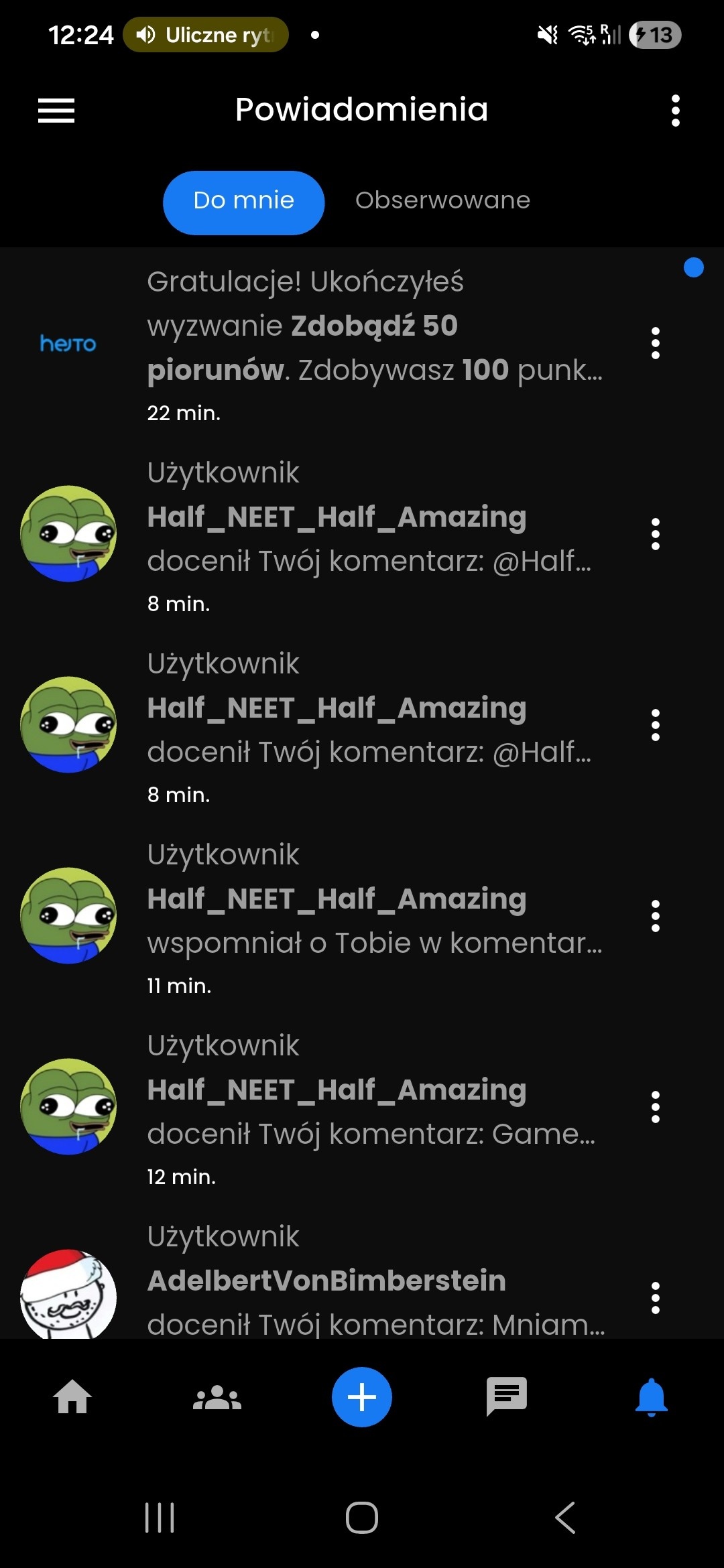Open the hamburger drawer menu

(56, 111)
